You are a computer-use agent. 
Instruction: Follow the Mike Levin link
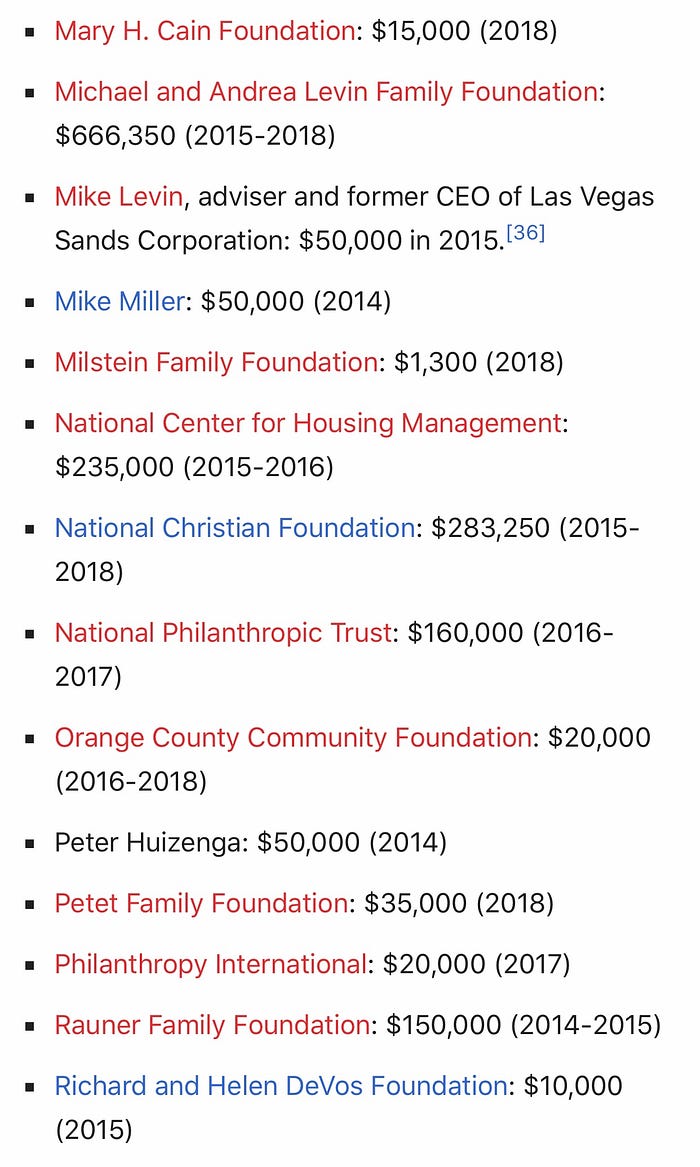coord(118,196)
